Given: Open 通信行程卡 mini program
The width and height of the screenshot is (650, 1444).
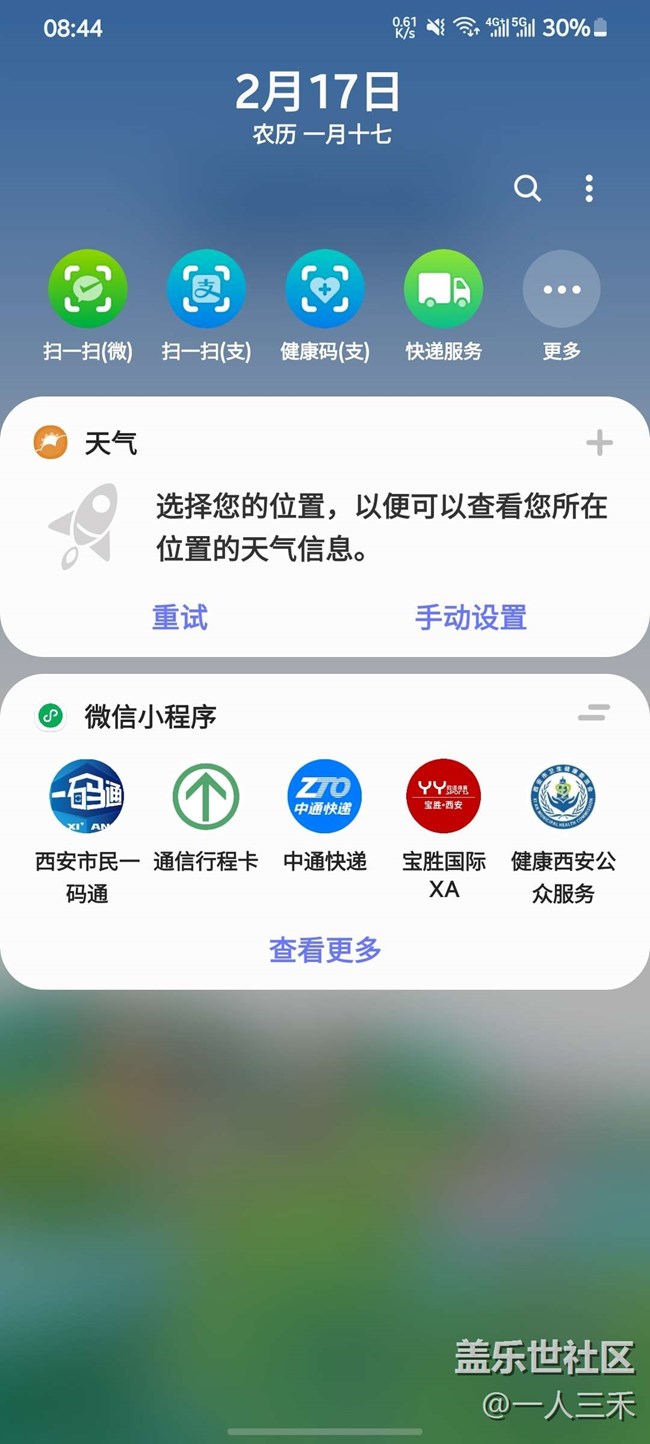Looking at the screenshot, I should pyautogui.click(x=206, y=797).
